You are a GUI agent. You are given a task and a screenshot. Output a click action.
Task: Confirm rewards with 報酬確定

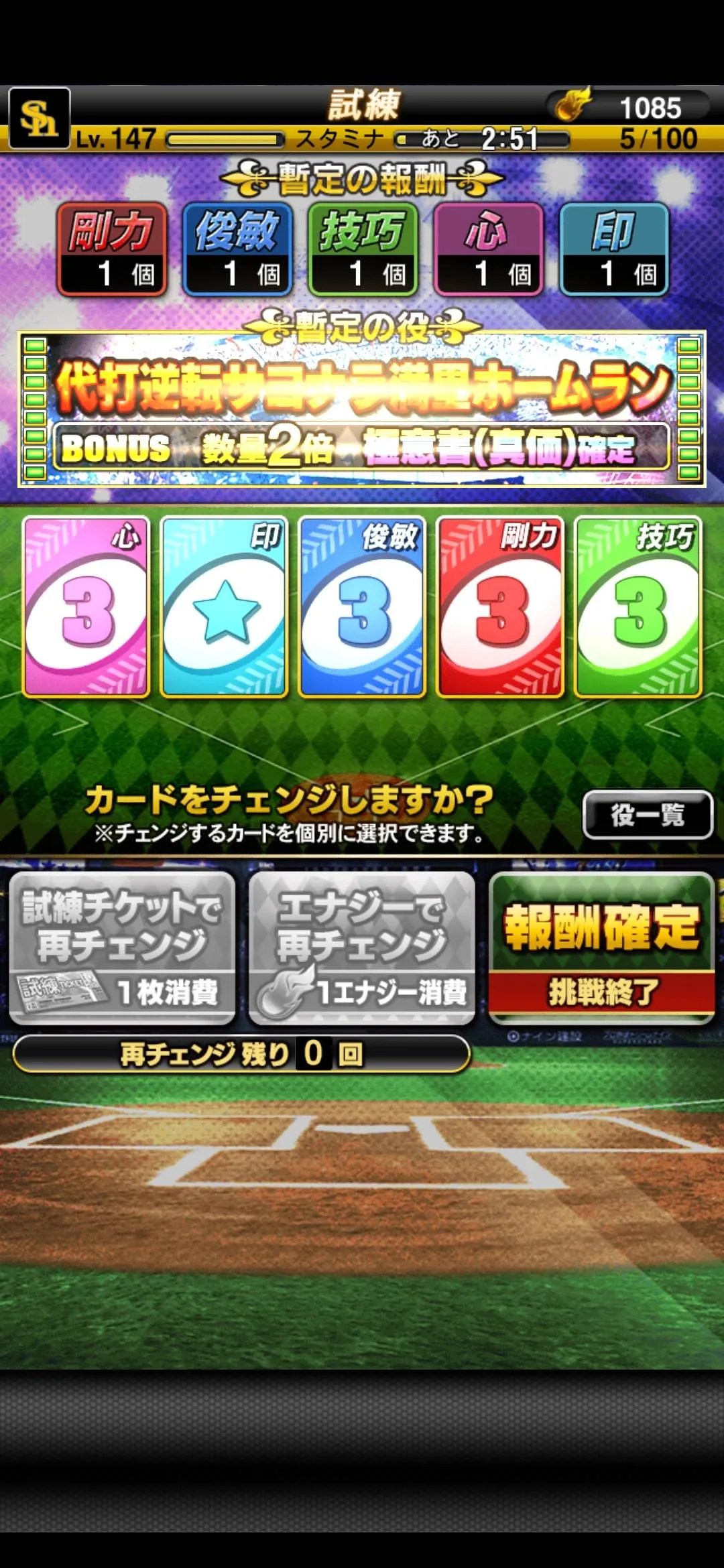point(601,946)
